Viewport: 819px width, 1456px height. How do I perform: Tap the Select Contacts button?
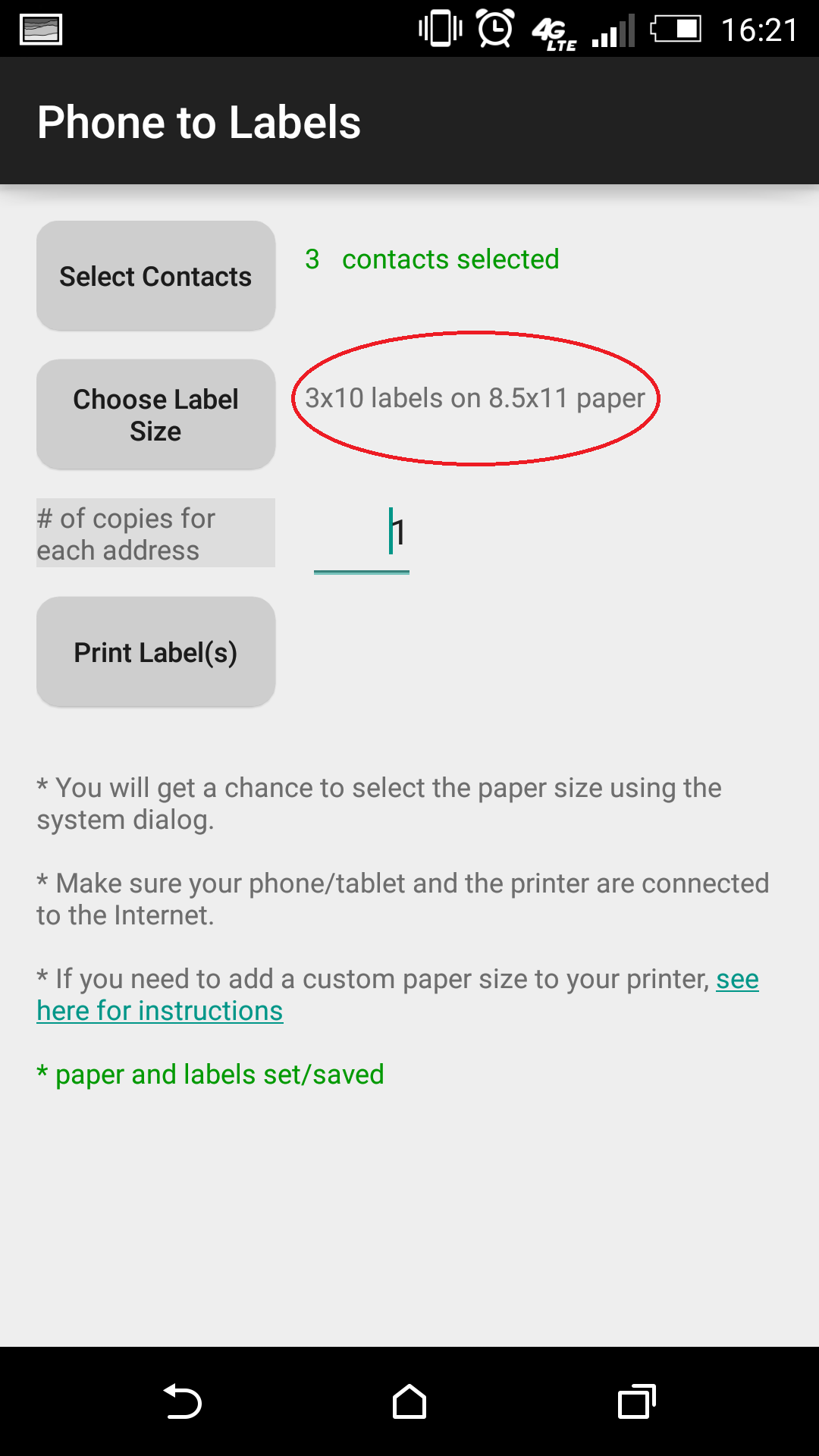(155, 276)
